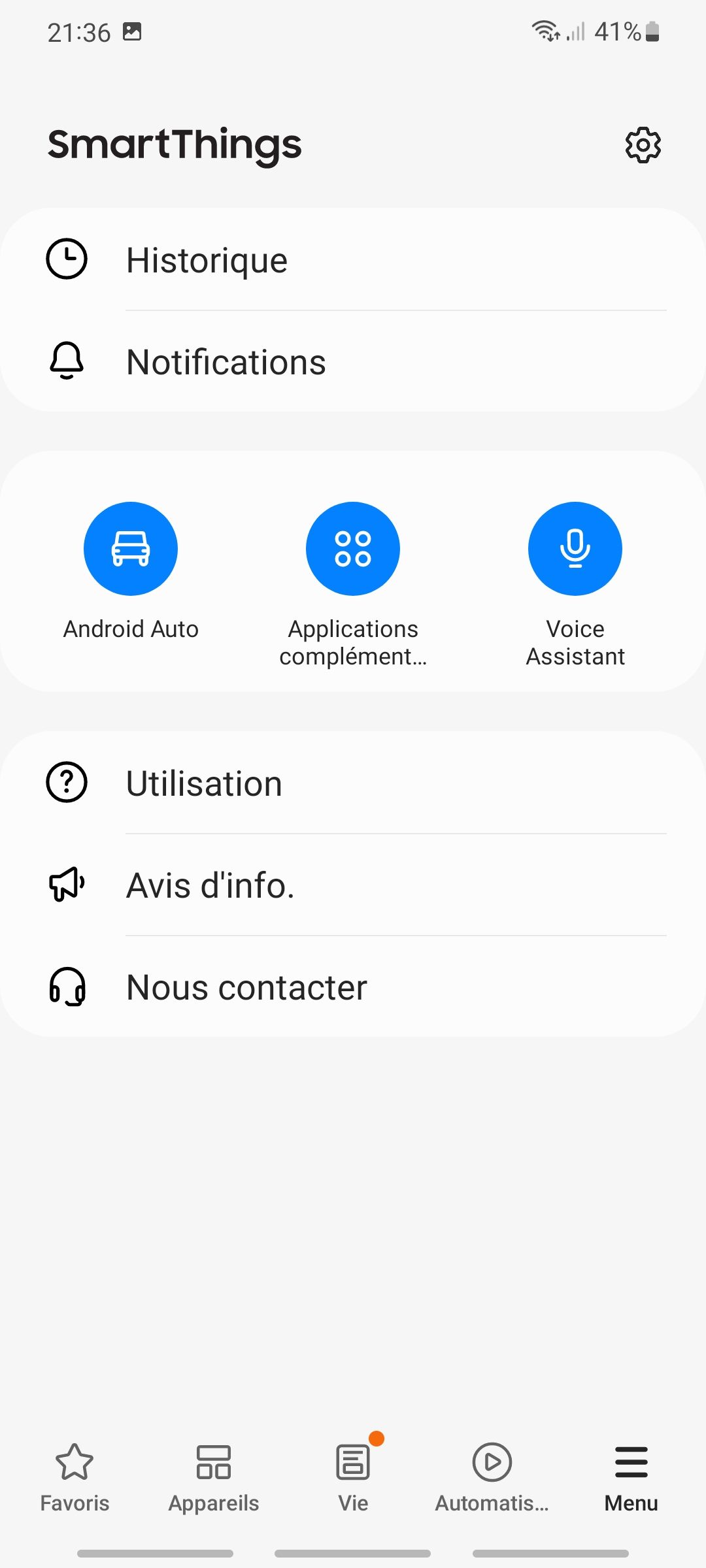Click the Nous contacter headset icon
The height and width of the screenshot is (1568, 706).
click(66, 987)
